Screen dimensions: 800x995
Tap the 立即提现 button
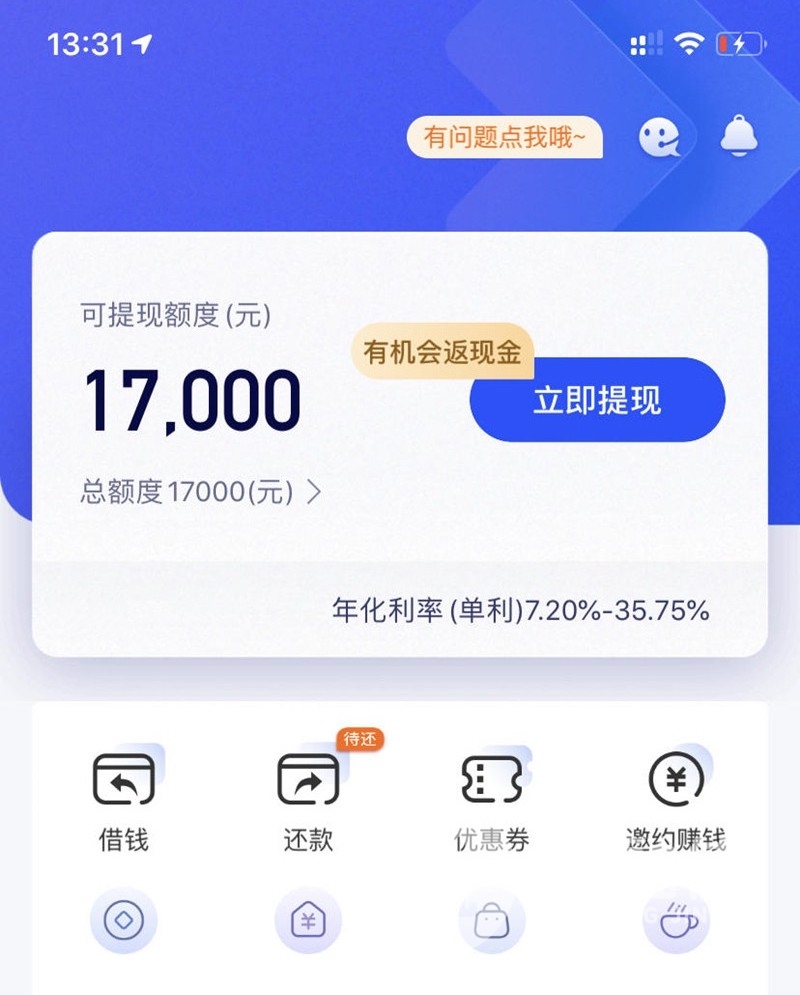[x=597, y=400]
